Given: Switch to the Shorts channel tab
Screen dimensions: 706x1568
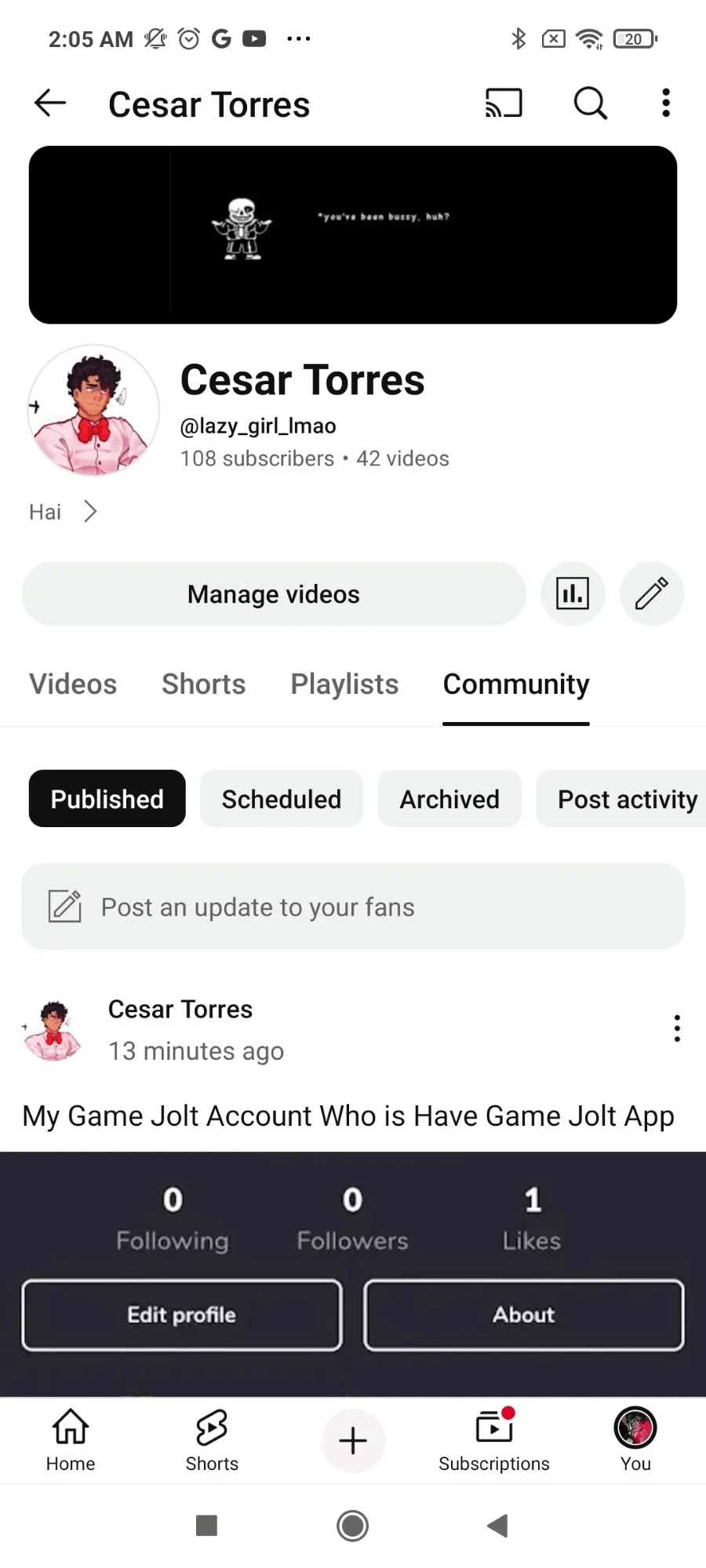Looking at the screenshot, I should (204, 684).
